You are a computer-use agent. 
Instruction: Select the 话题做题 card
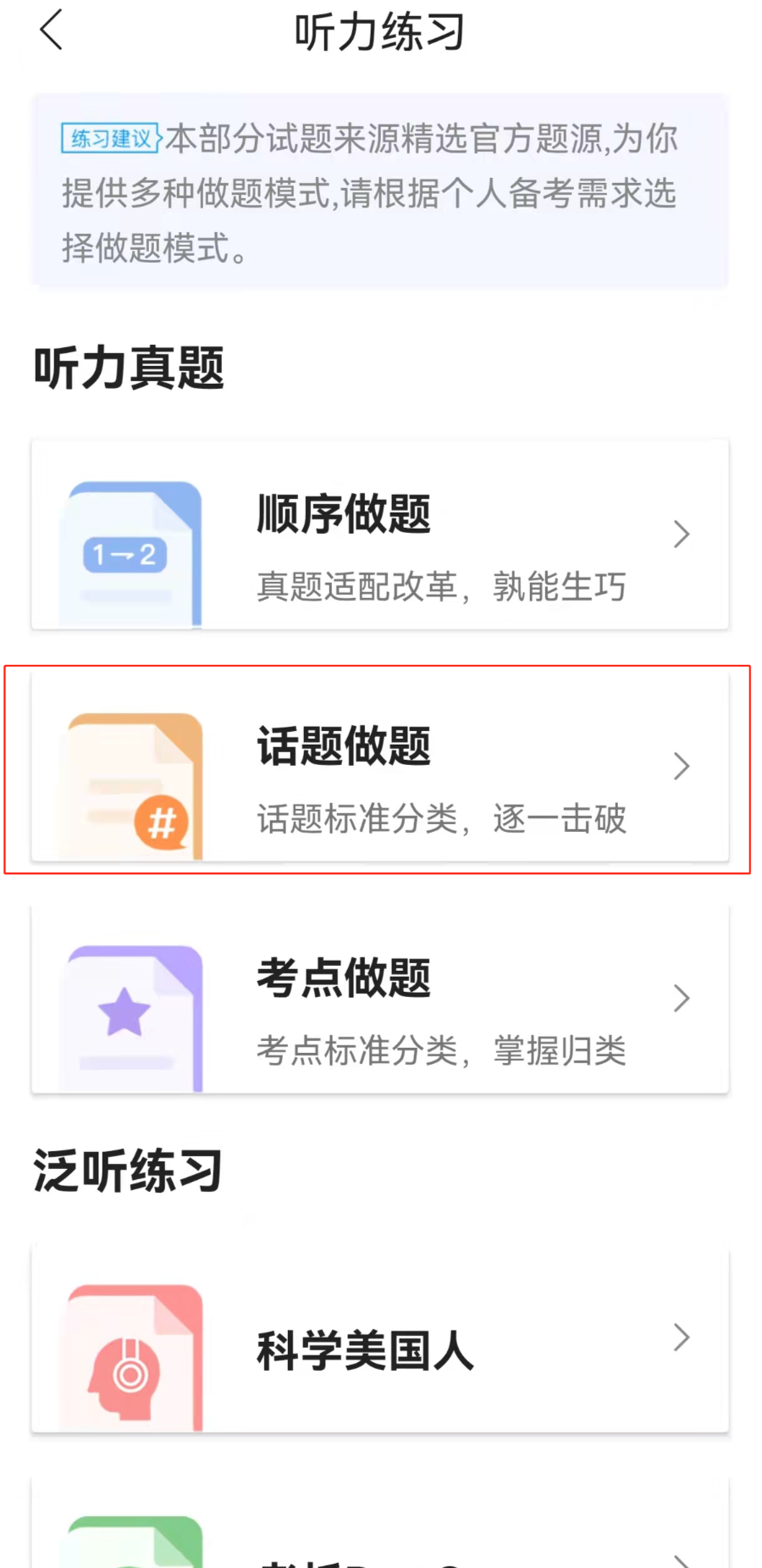pyautogui.click(x=379, y=767)
